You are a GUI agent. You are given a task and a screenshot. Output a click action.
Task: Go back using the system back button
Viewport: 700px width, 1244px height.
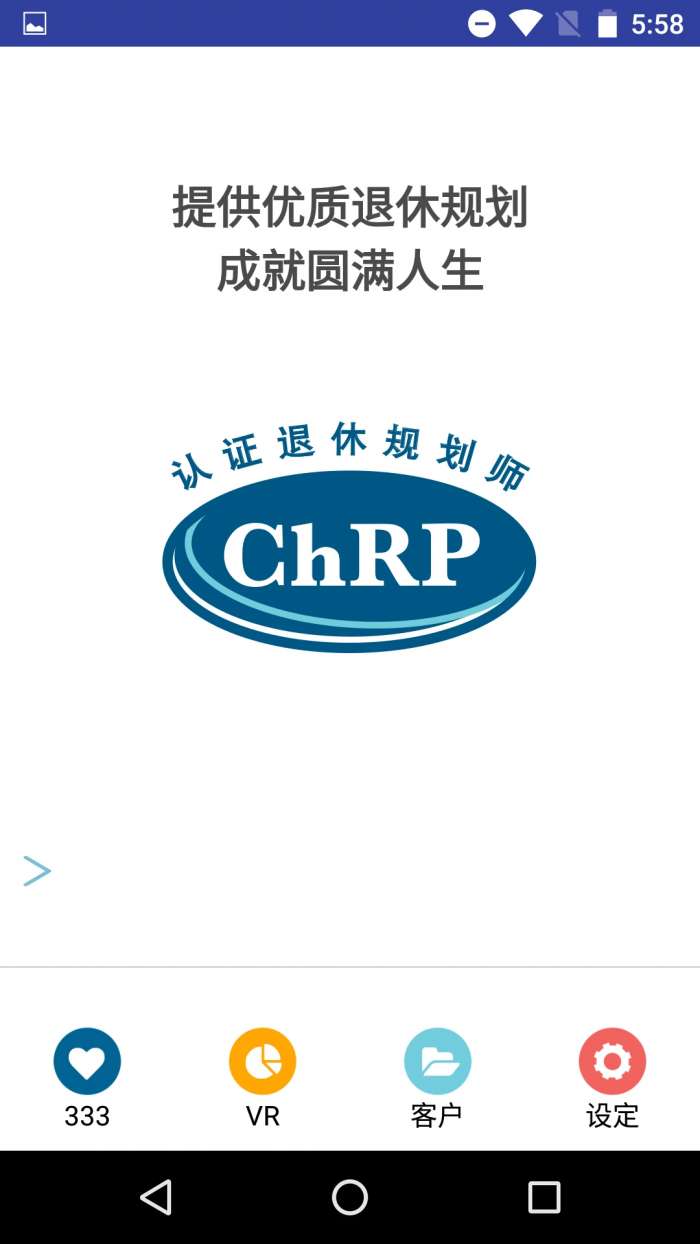[156, 1197]
